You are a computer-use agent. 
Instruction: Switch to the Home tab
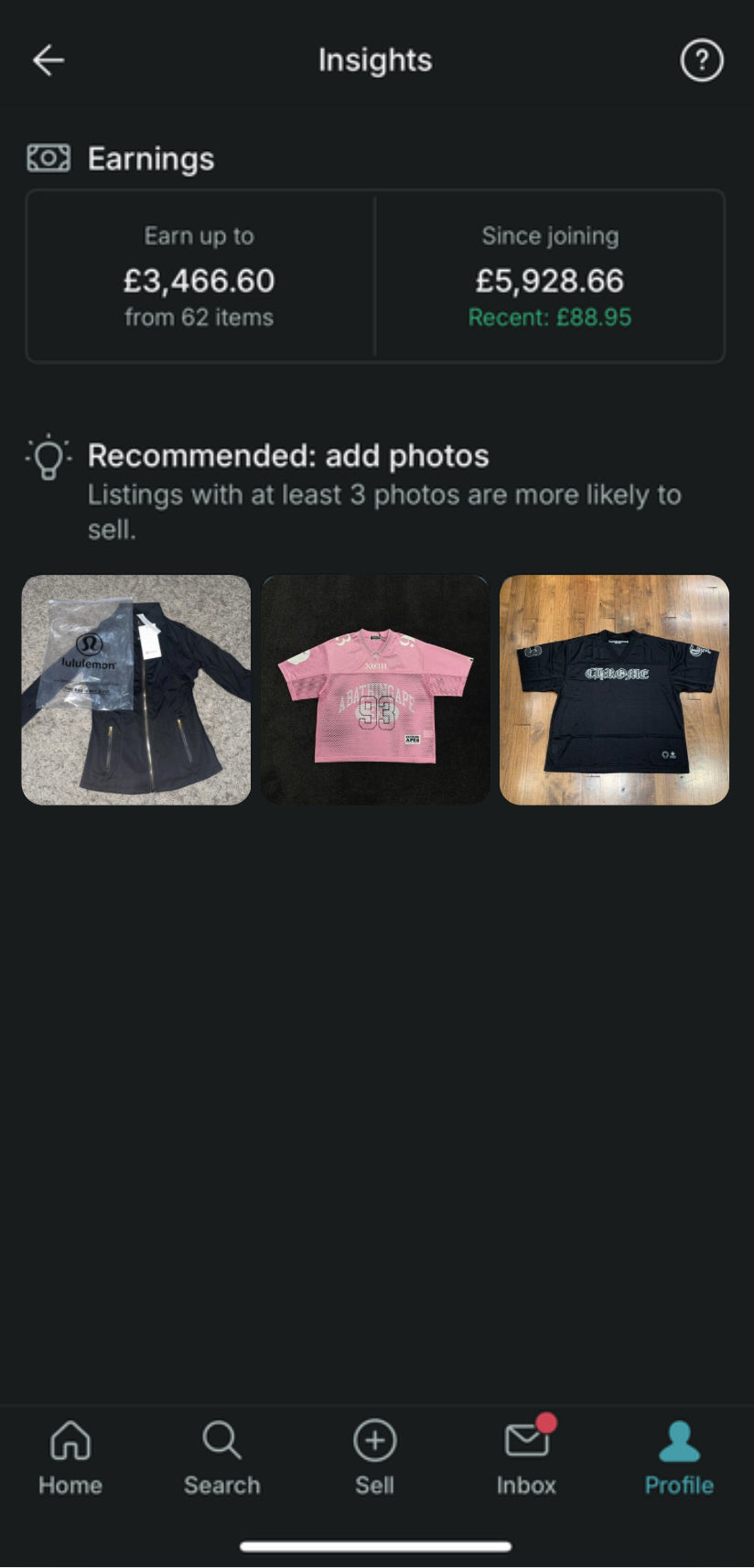point(70,1457)
